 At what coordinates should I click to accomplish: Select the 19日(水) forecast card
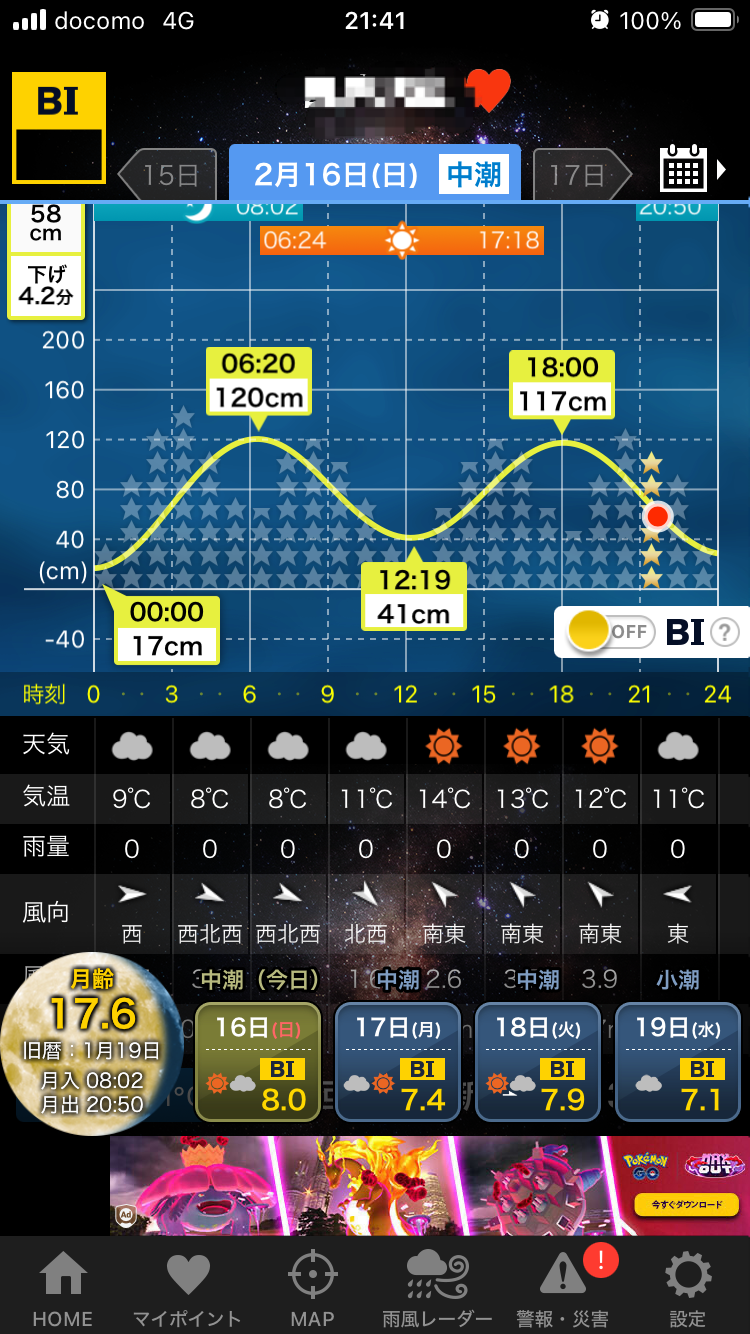(677, 1062)
